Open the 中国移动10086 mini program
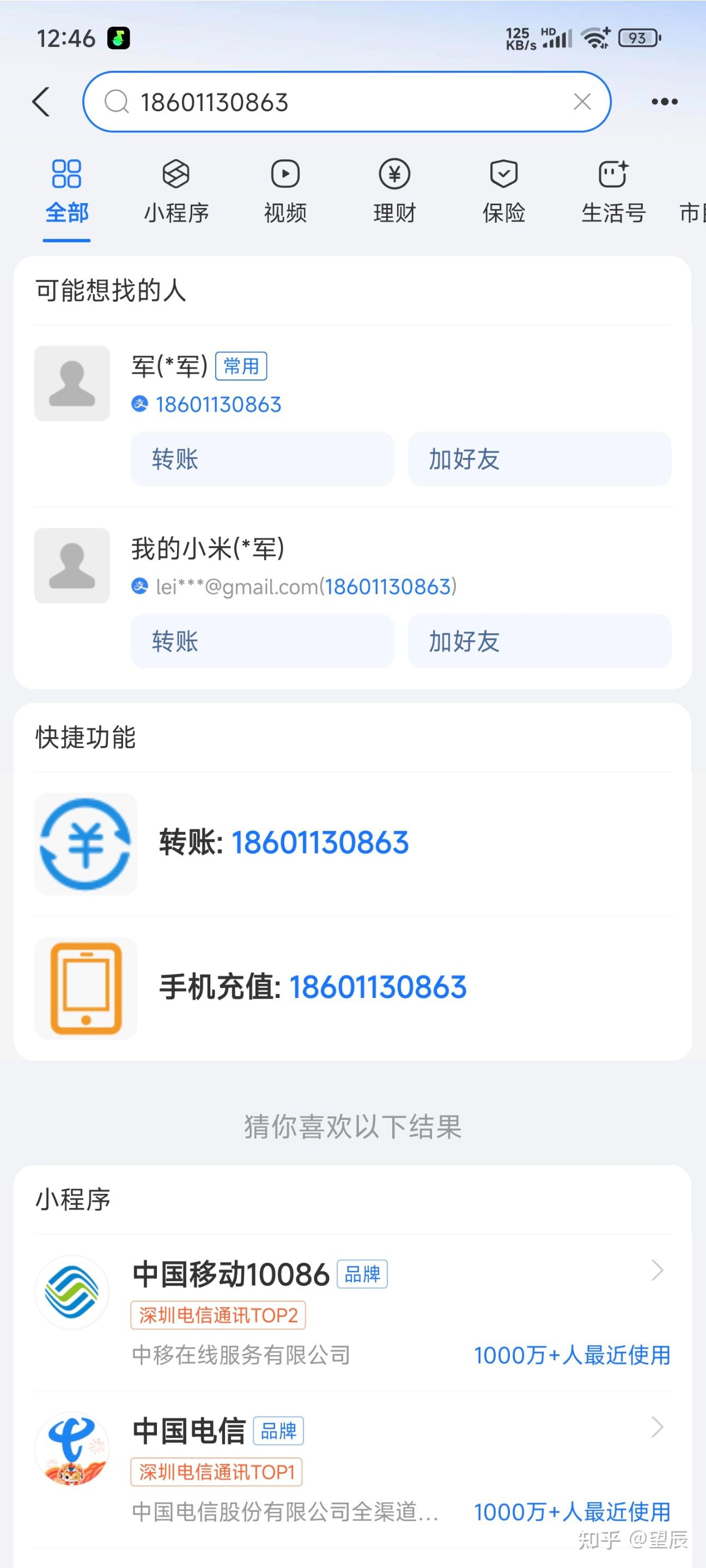Image resolution: width=706 pixels, height=1568 pixels. (x=352, y=1312)
